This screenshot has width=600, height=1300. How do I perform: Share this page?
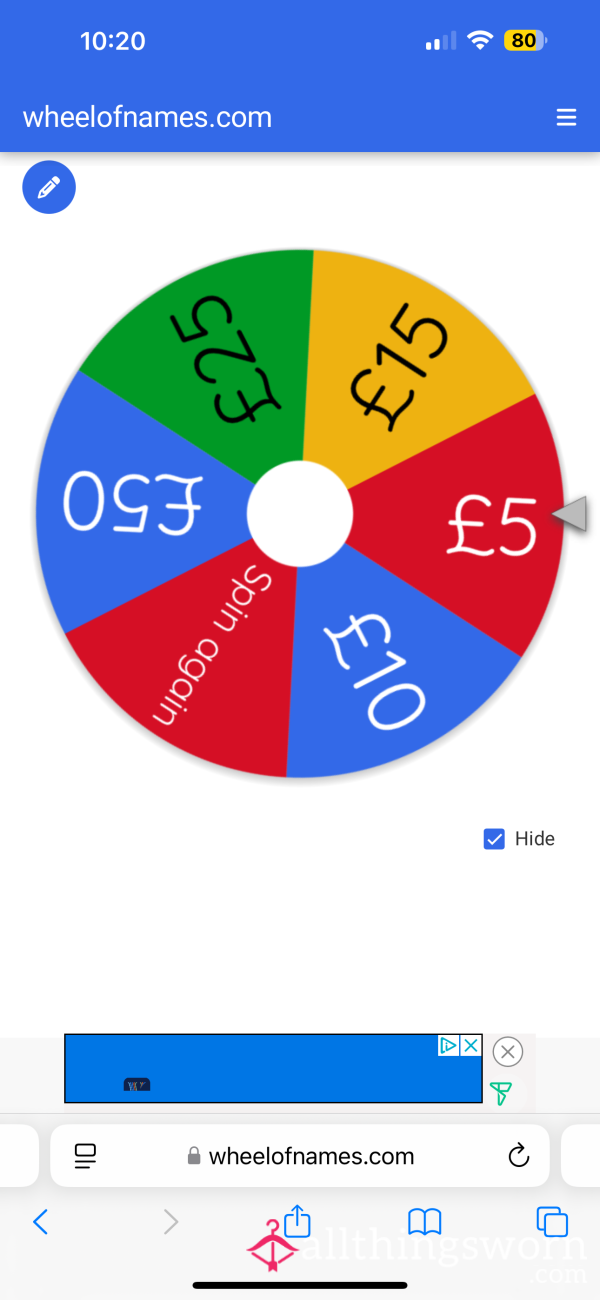[297, 1219]
